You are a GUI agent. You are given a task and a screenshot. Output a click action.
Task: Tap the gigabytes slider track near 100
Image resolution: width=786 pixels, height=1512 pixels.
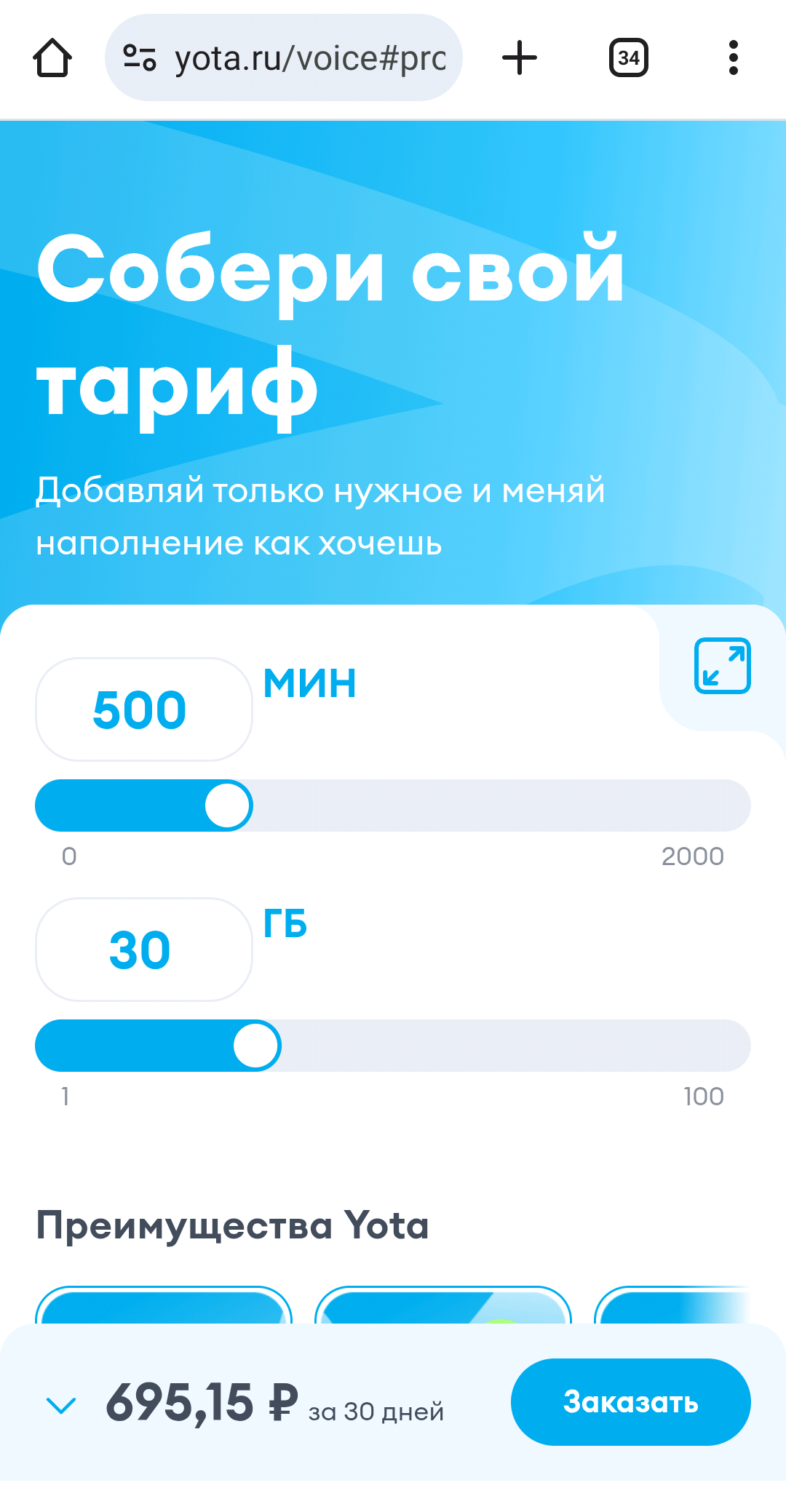(720, 1046)
